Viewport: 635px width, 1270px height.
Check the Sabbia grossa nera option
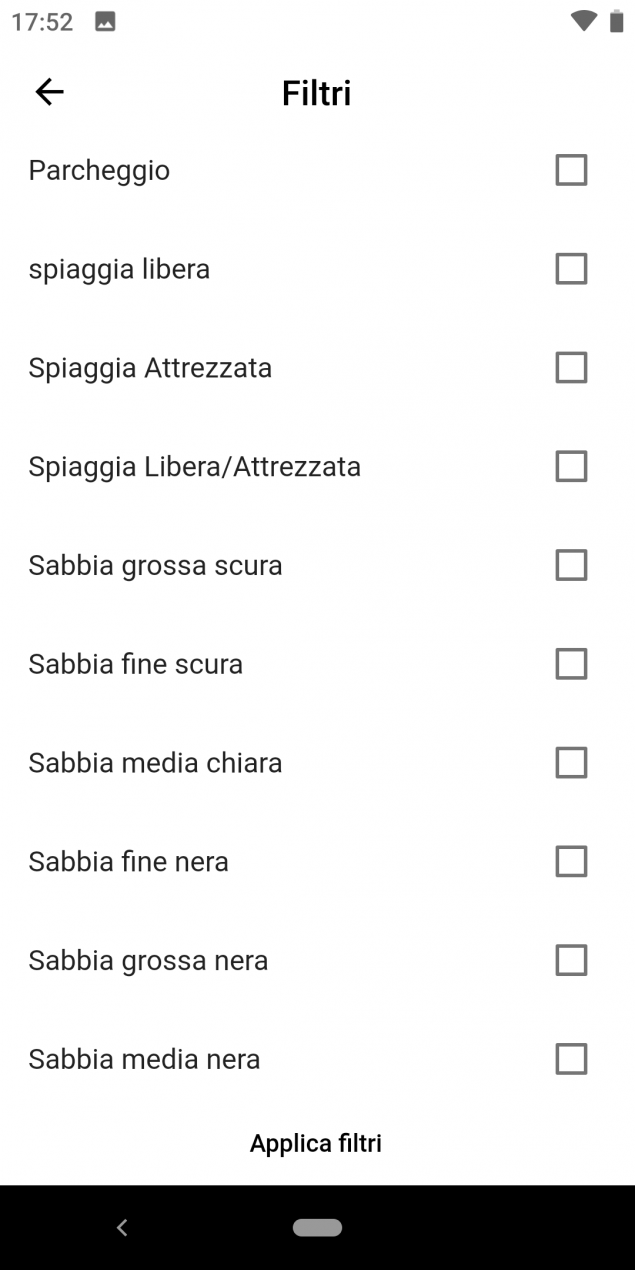[x=571, y=960]
